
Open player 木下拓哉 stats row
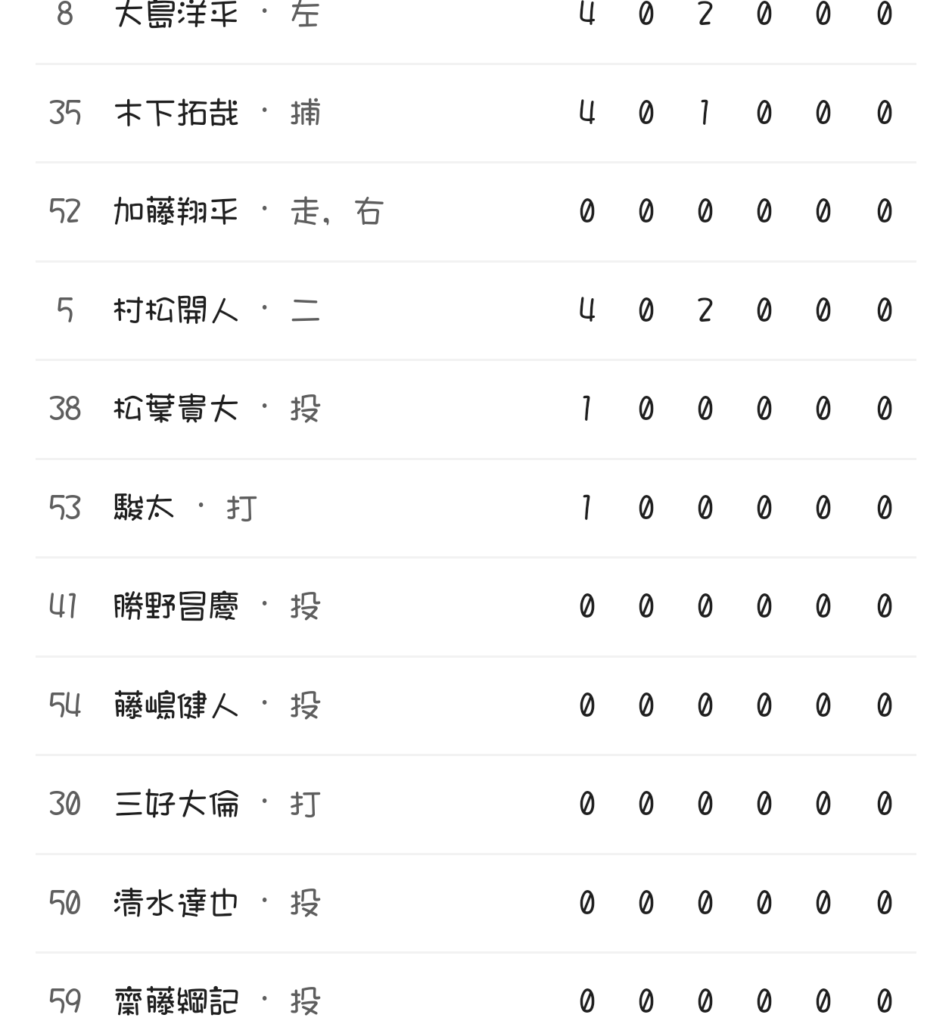point(176,113)
